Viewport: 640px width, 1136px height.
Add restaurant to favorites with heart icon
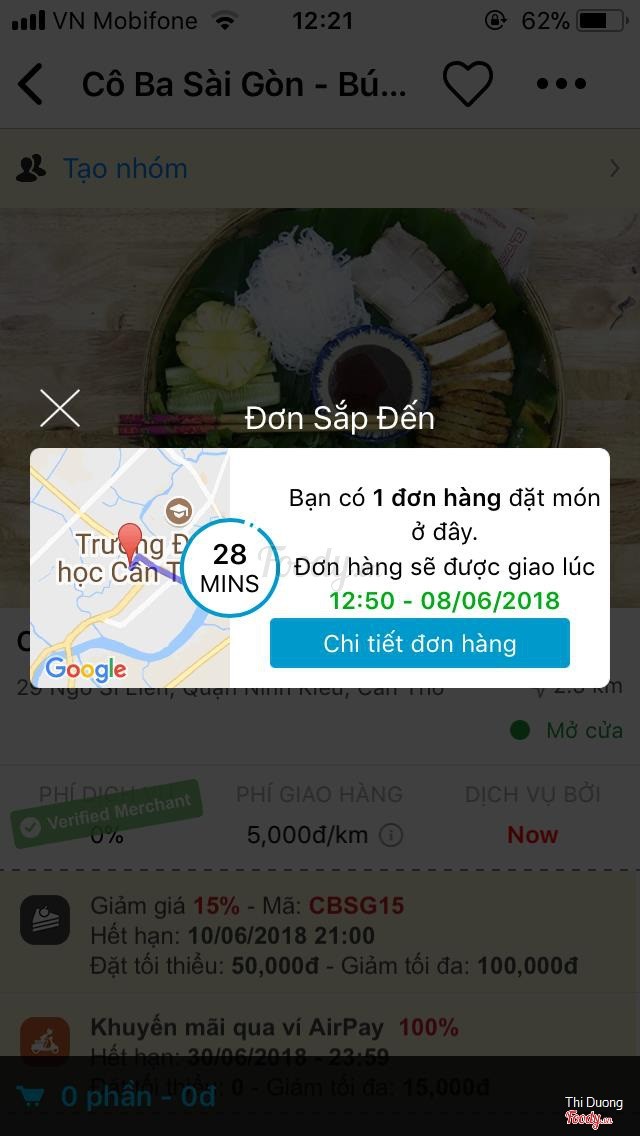point(468,85)
